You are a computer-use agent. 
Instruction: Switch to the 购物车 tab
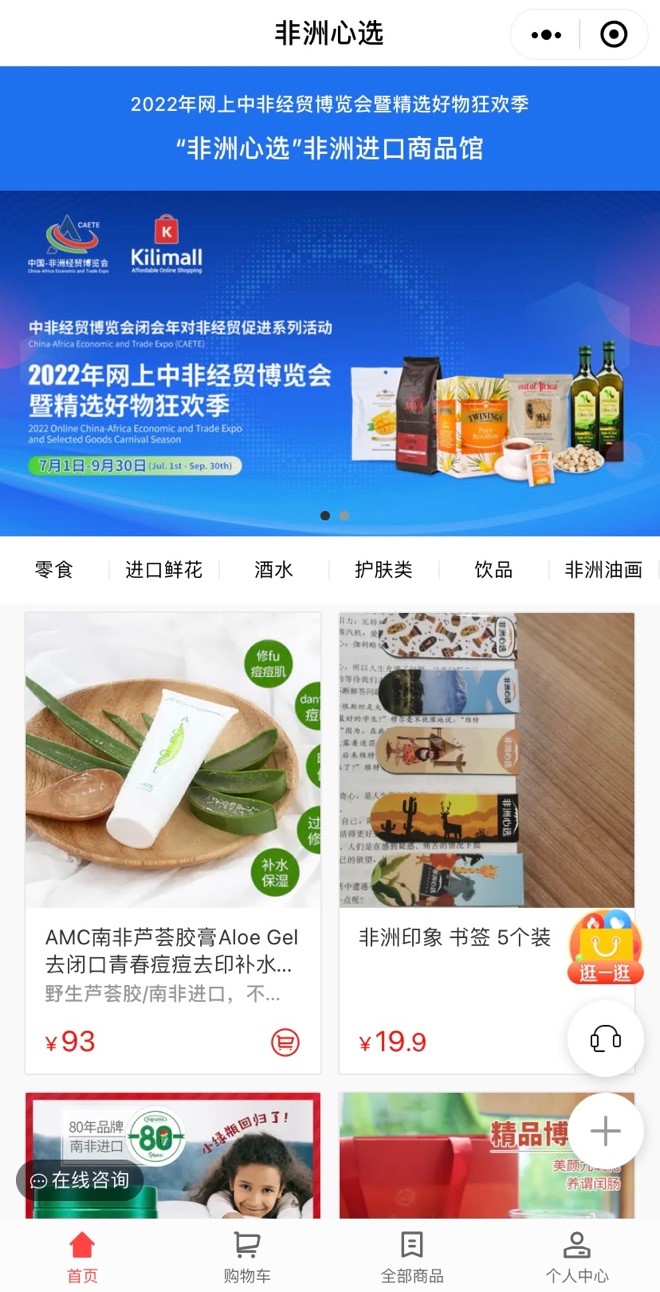tap(247, 1257)
